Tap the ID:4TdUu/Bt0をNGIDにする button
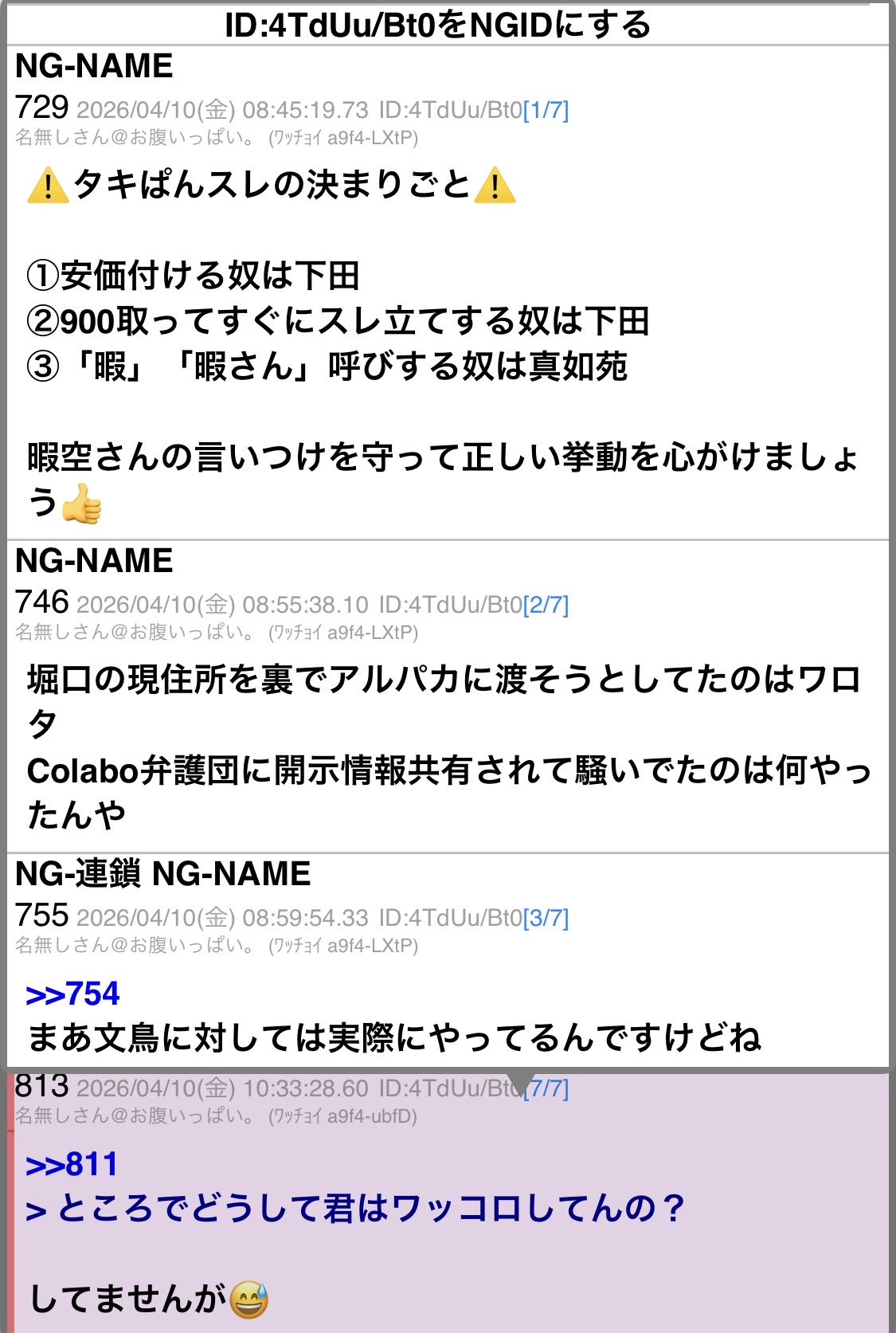This screenshot has height=1333, width=896. pyautogui.click(x=438, y=25)
